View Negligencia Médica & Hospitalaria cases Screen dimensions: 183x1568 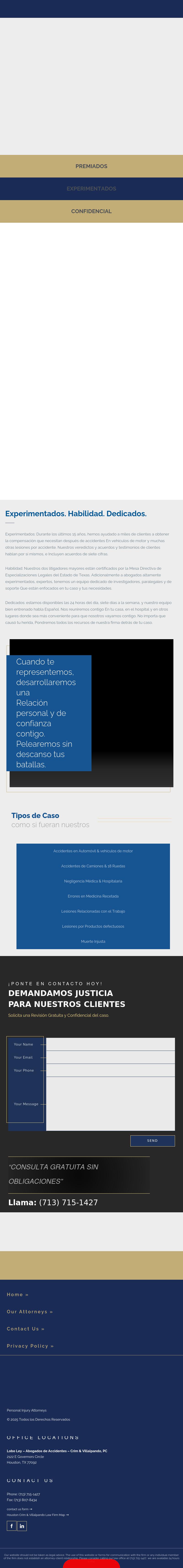pyautogui.click(x=93, y=881)
